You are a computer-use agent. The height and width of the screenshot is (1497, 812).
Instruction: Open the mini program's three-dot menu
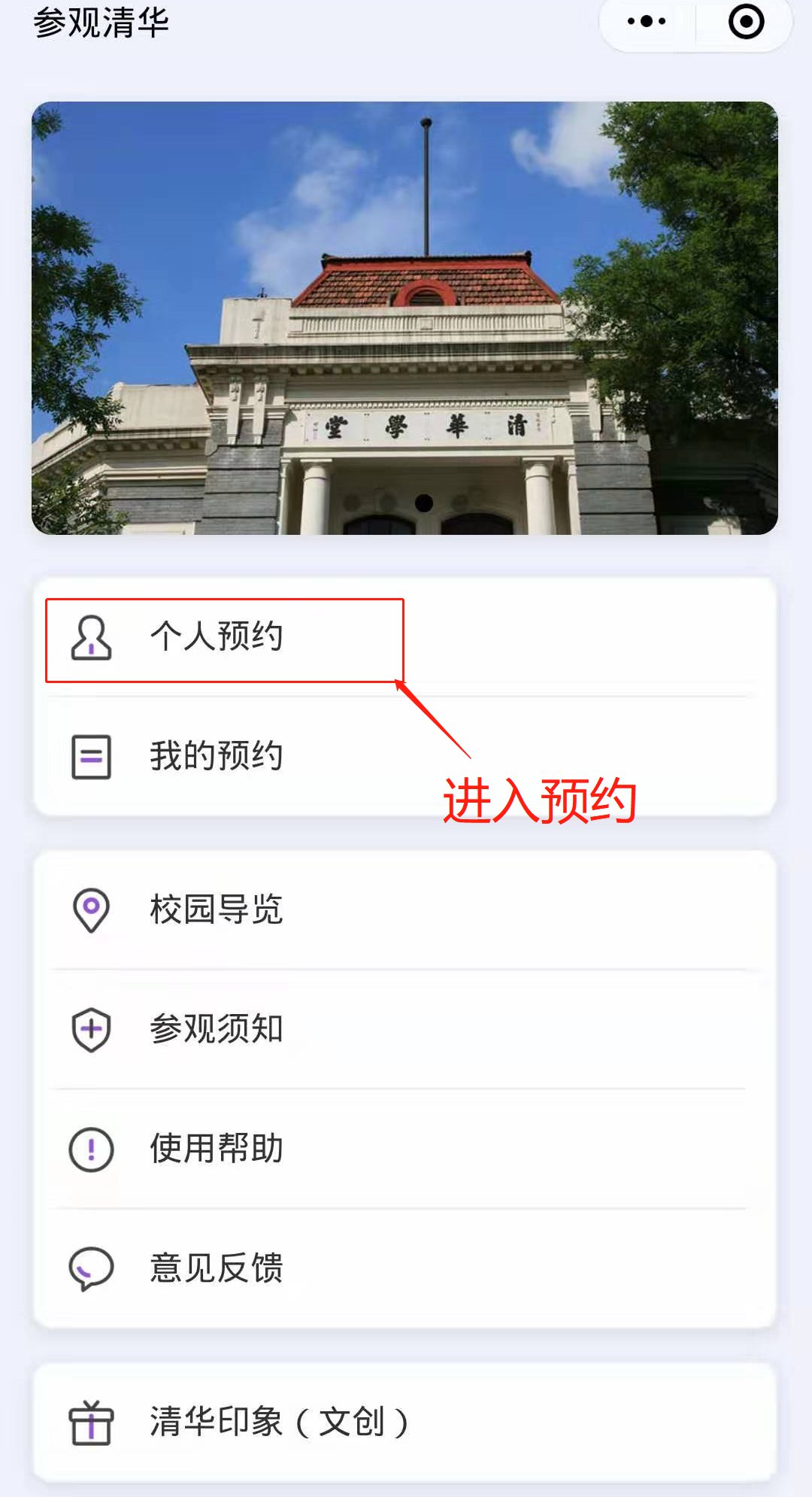(647, 21)
